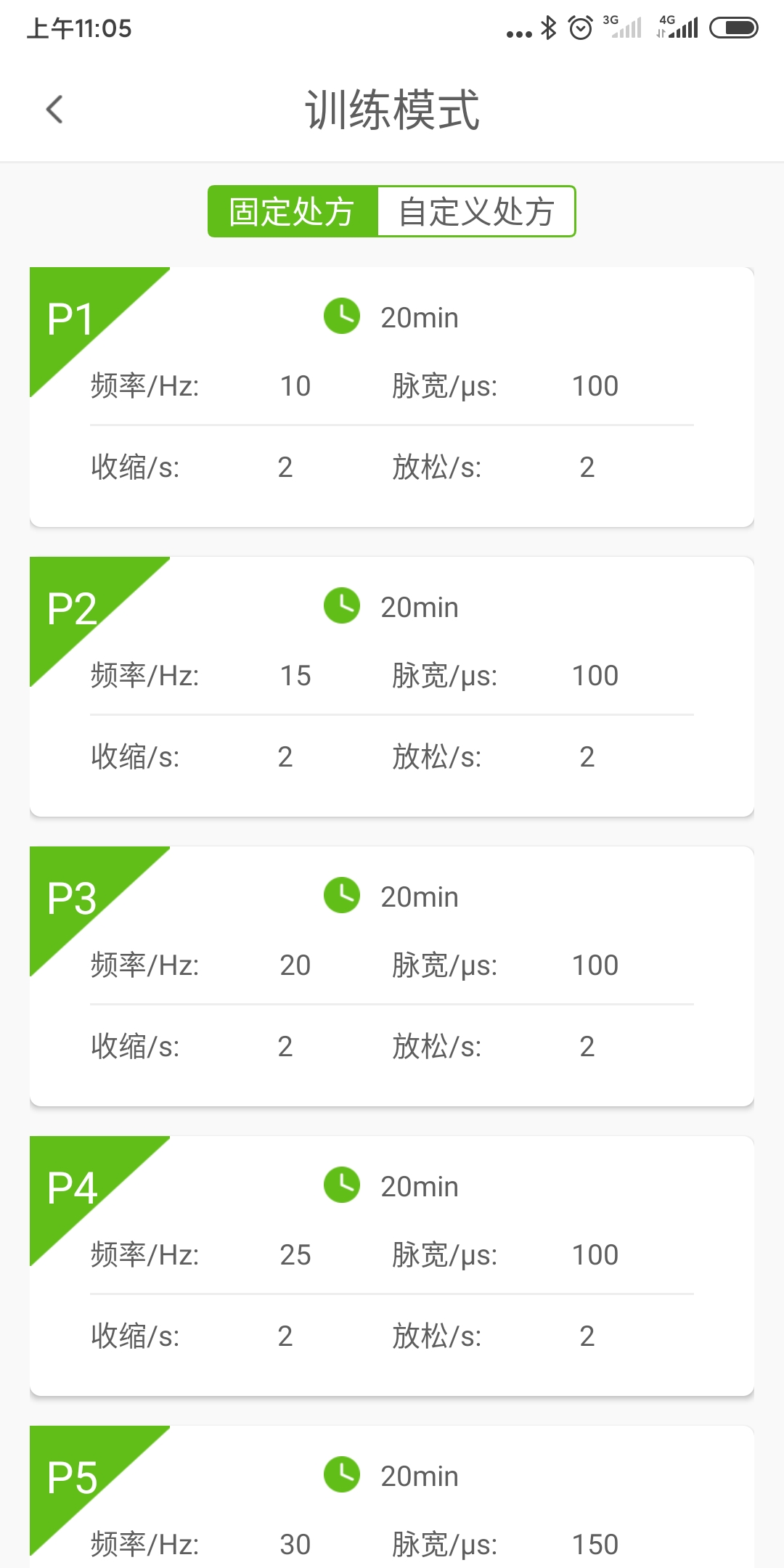Tap the clock icon on the P5 card

[x=341, y=1475]
